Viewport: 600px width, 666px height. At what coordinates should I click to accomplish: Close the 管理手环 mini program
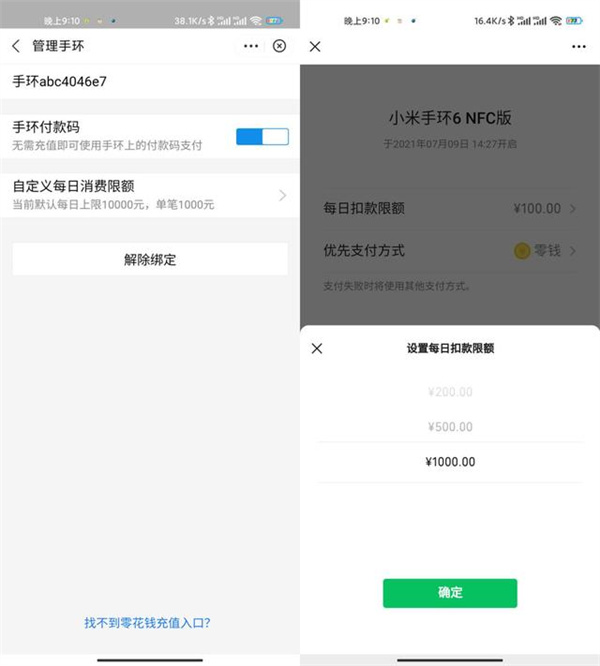(x=280, y=46)
